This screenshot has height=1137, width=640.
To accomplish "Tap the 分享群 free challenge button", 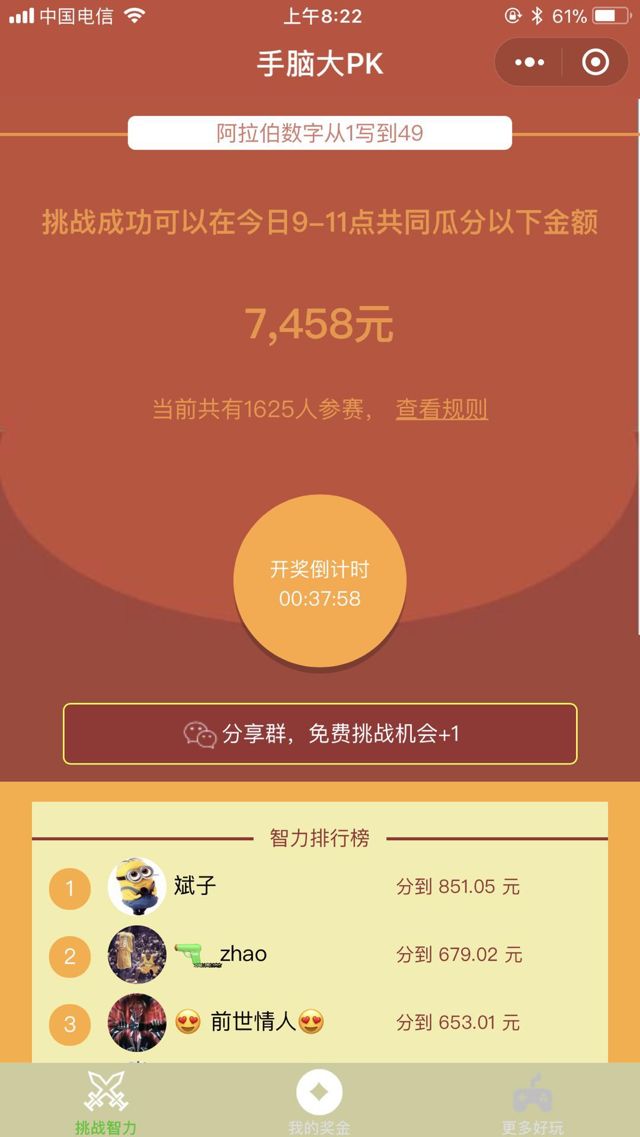I will tap(320, 734).
